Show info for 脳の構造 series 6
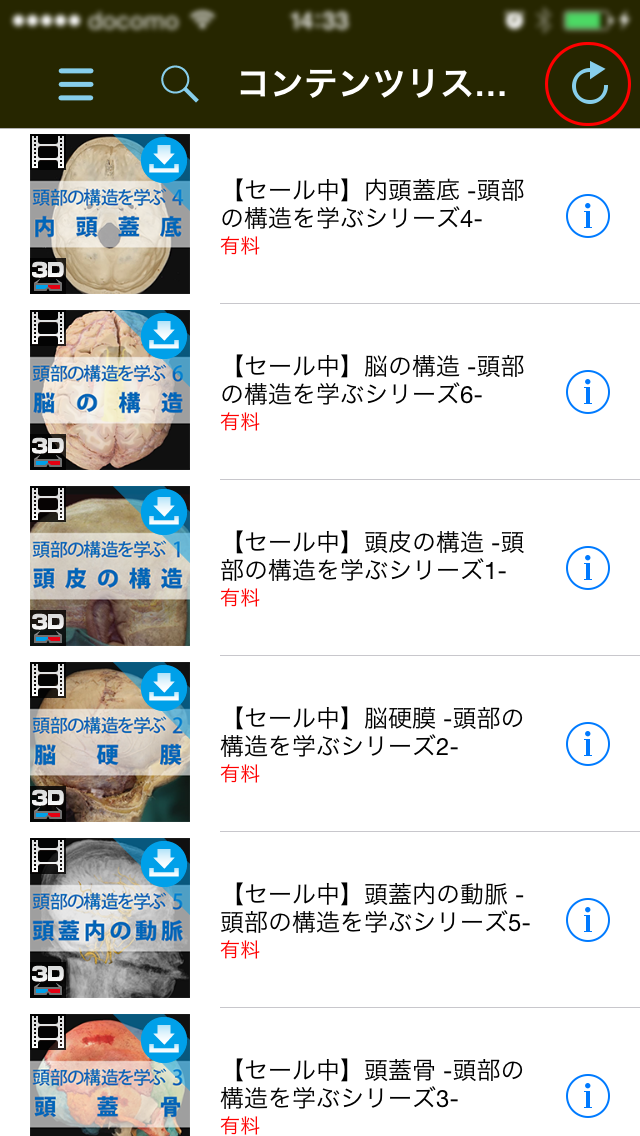The width and height of the screenshot is (640, 1136). [588, 391]
